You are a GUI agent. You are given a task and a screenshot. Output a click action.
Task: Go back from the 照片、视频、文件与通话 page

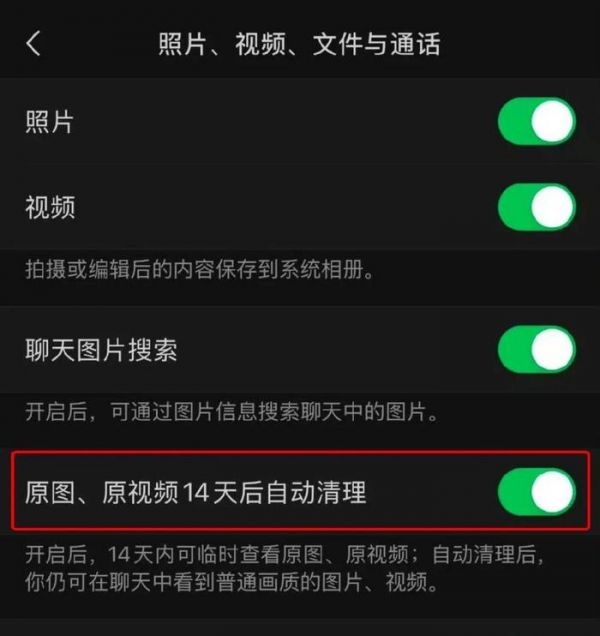[x=34, y=45]
